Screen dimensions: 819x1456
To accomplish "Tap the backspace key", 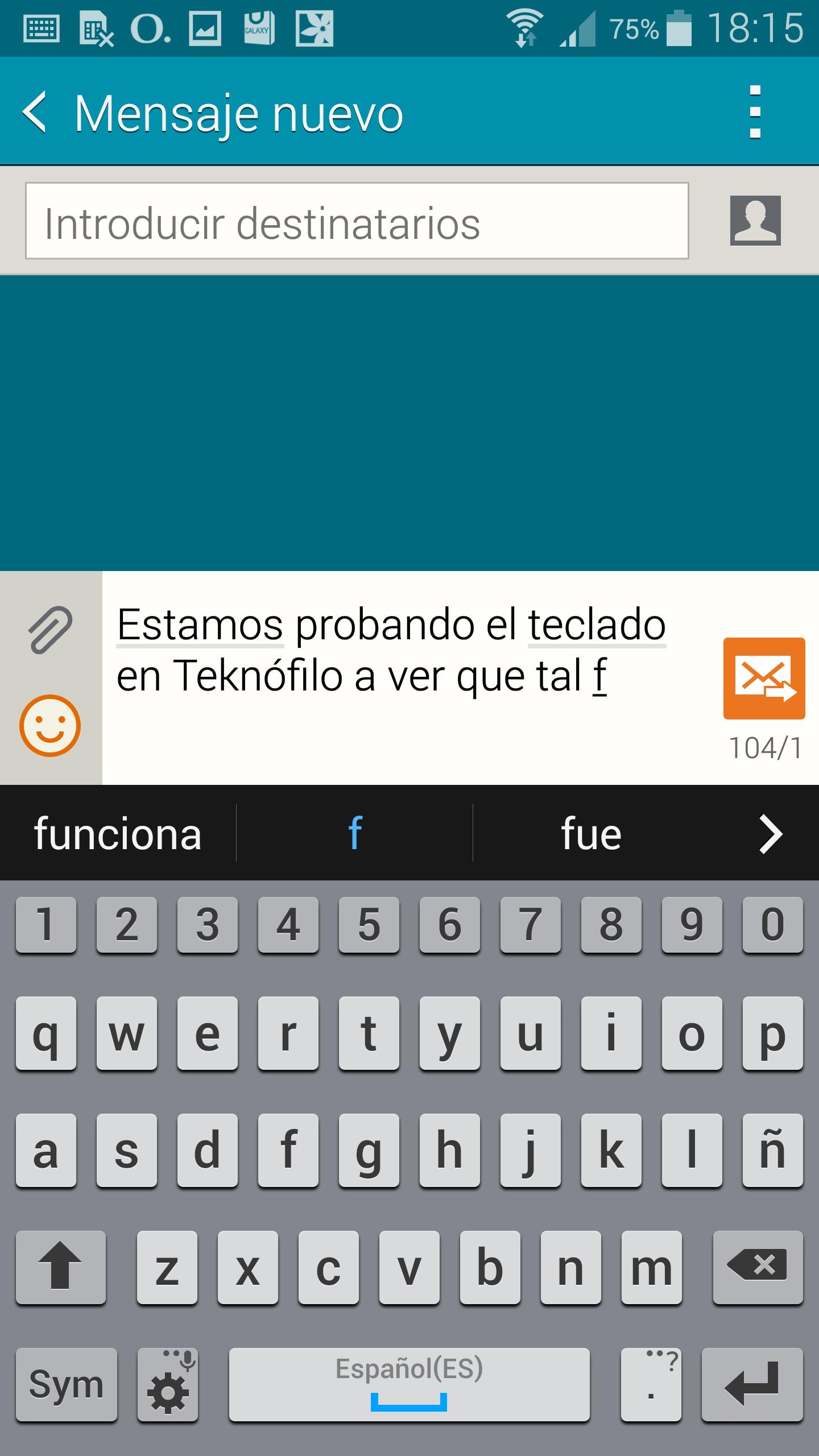I will (758, 1267).
